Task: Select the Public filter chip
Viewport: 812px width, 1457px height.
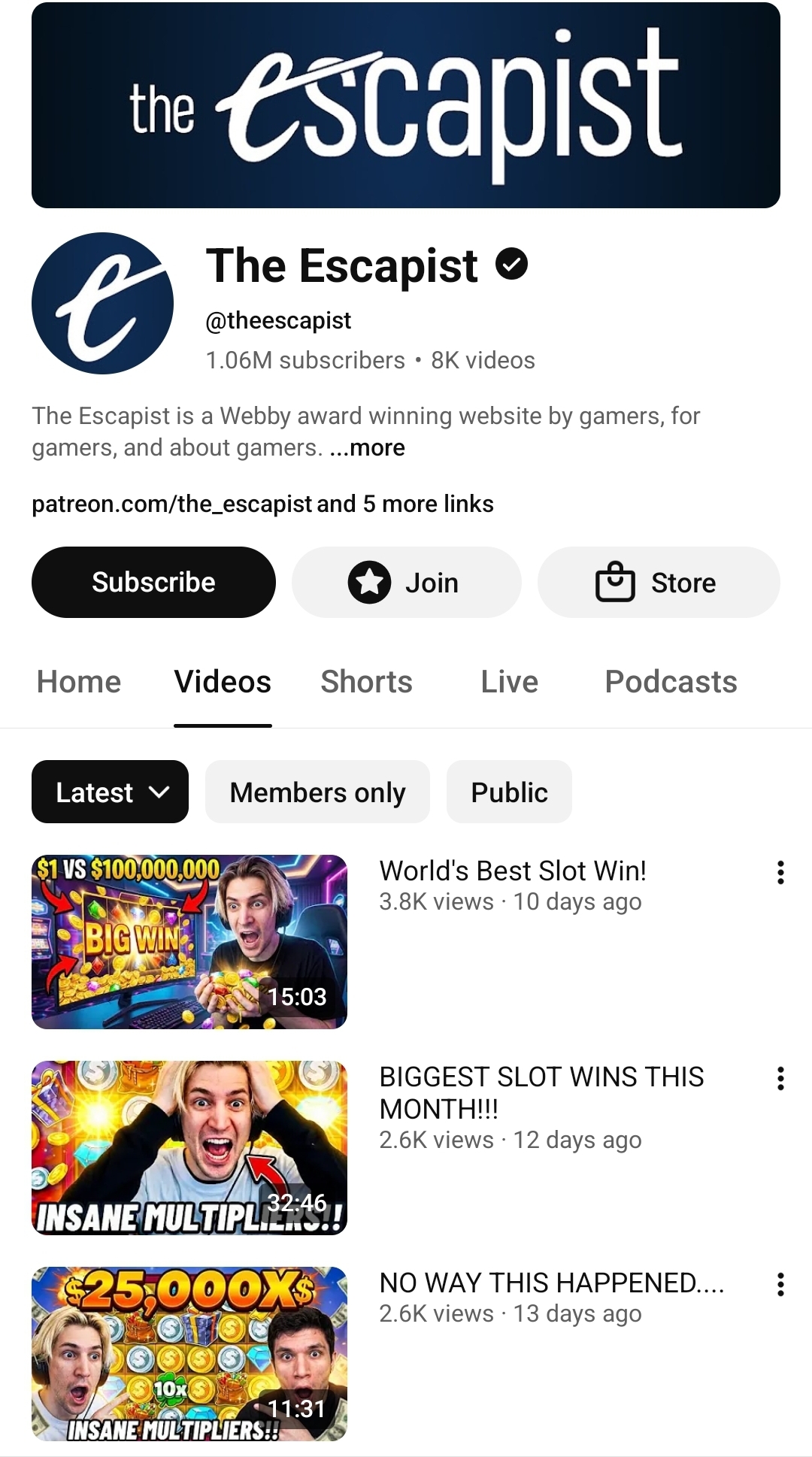Action: click(x=509, y=792)
